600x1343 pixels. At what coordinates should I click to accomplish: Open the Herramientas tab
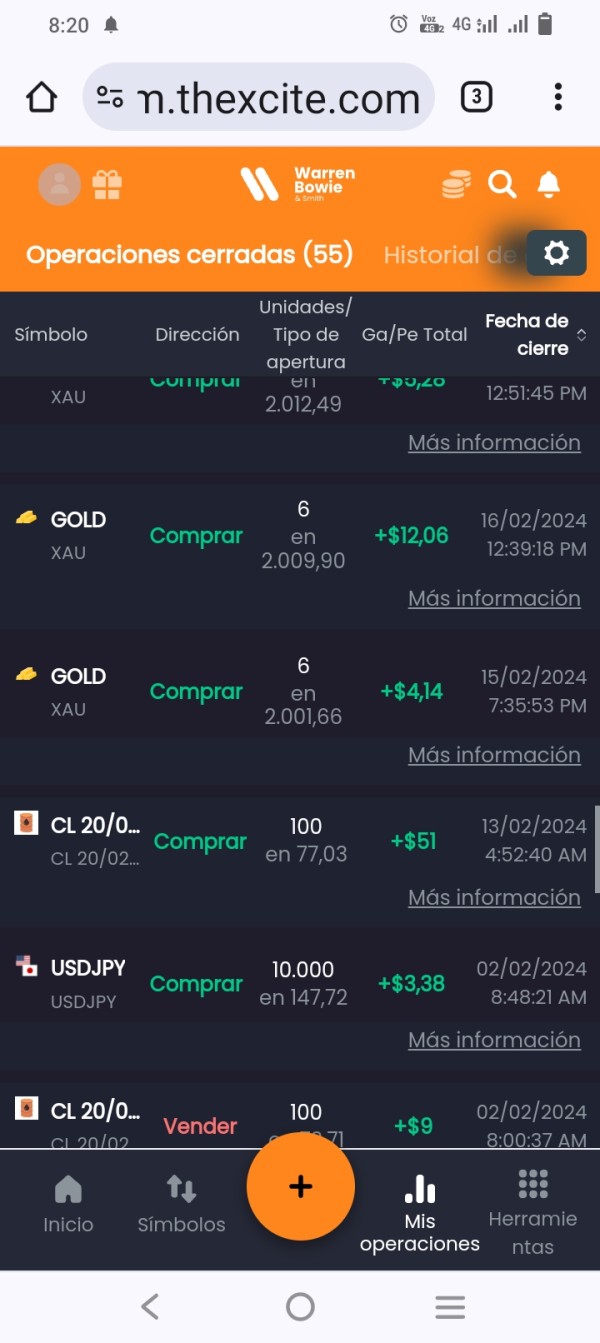[x=533, y=1212]
